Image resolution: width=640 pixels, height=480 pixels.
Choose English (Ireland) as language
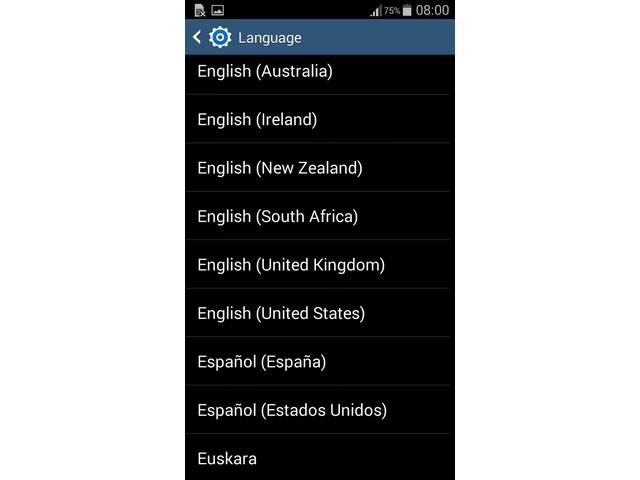pos(257,120)
